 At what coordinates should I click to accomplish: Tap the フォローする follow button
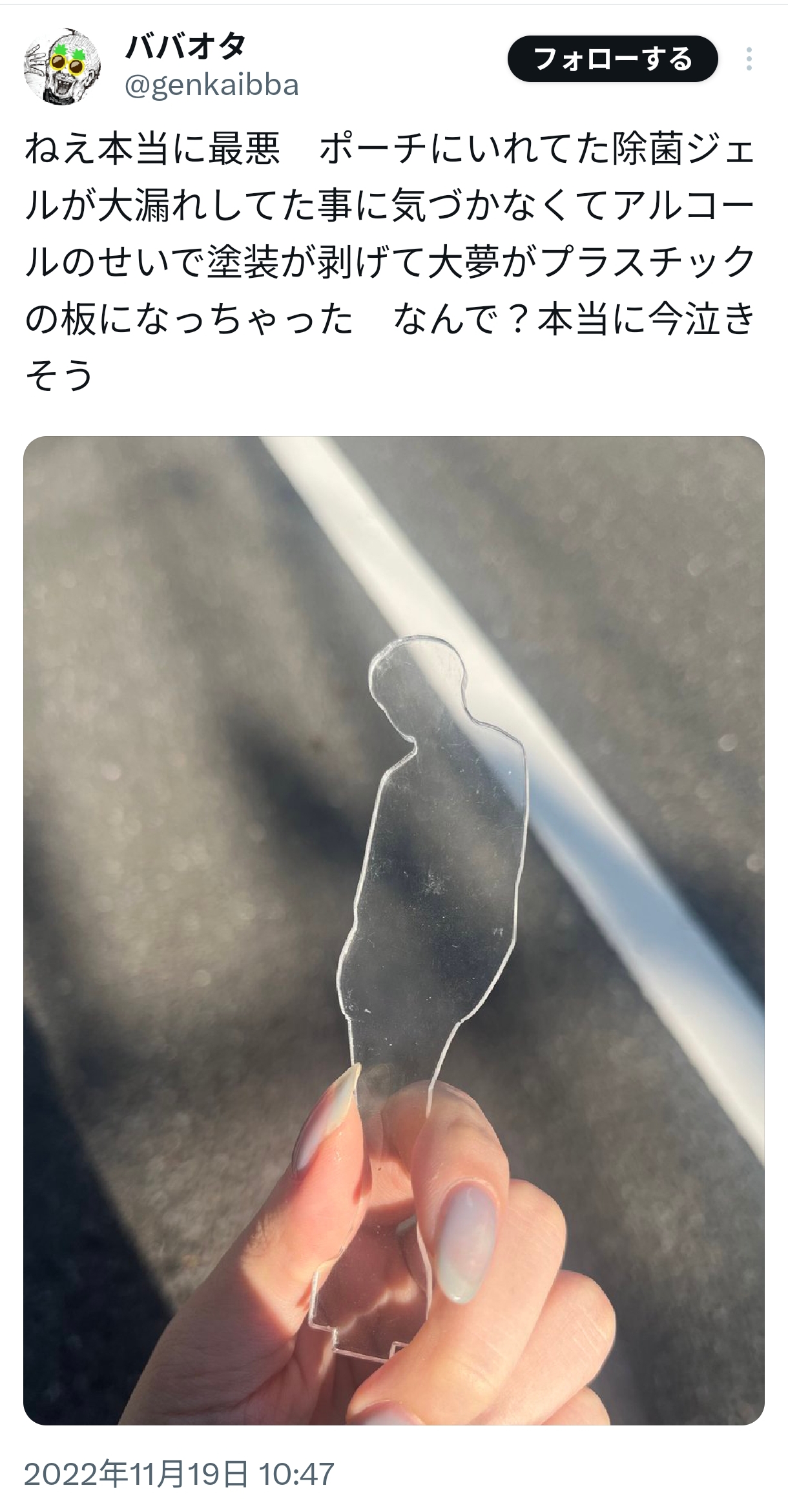pos(612,59)
